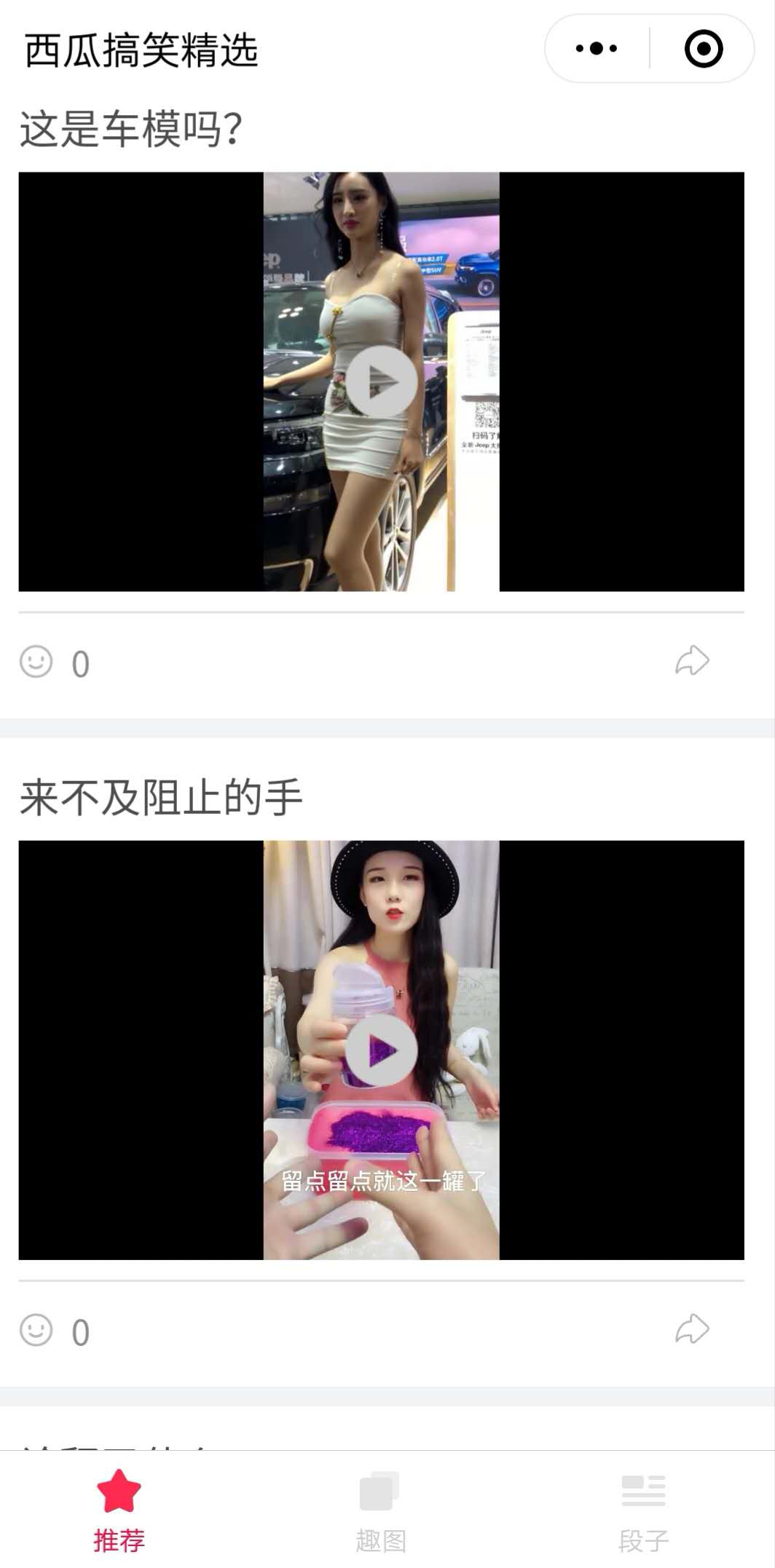Image resolution: width=775 pixels, height=1568 pixels.
Task: Share the 来不及阻止的手 video
Action: pyautogui.click(x=692, y=1329)
